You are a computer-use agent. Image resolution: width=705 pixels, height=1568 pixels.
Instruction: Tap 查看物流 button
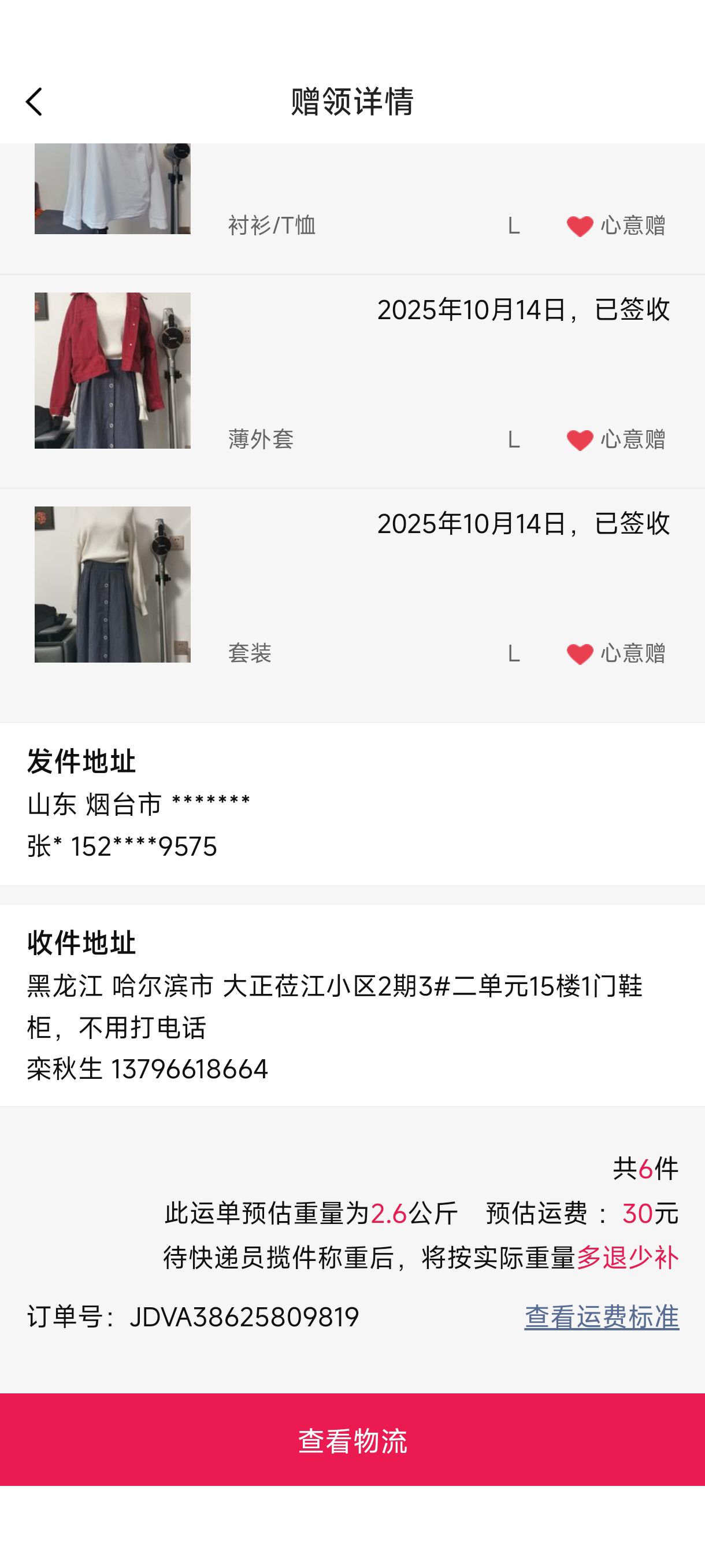(x=352, y=1440)
